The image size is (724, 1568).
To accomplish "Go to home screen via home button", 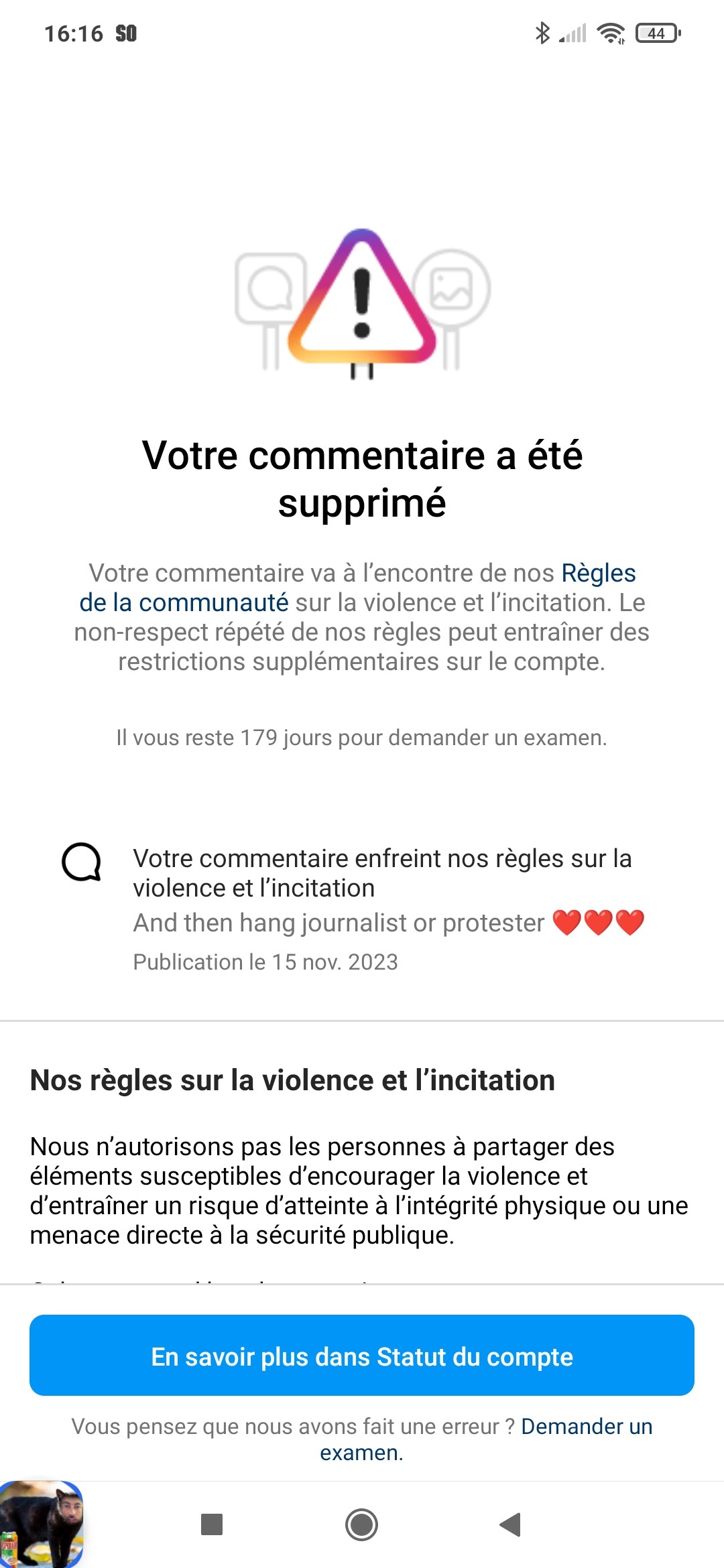I will pyautogui.click(x=361, y=1524).
